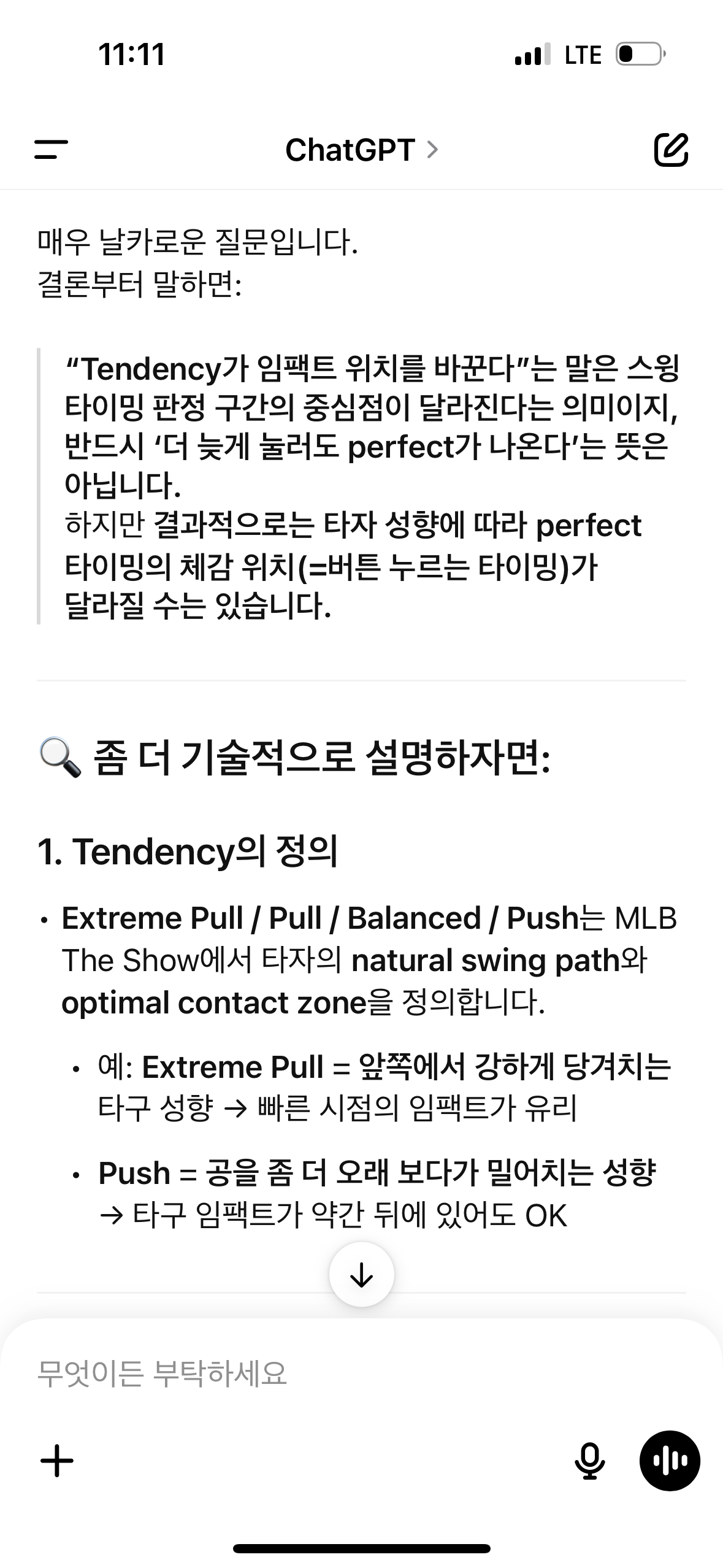Start dictation with the microphone
The image size is (723, 1568).
click(589, 1461)
